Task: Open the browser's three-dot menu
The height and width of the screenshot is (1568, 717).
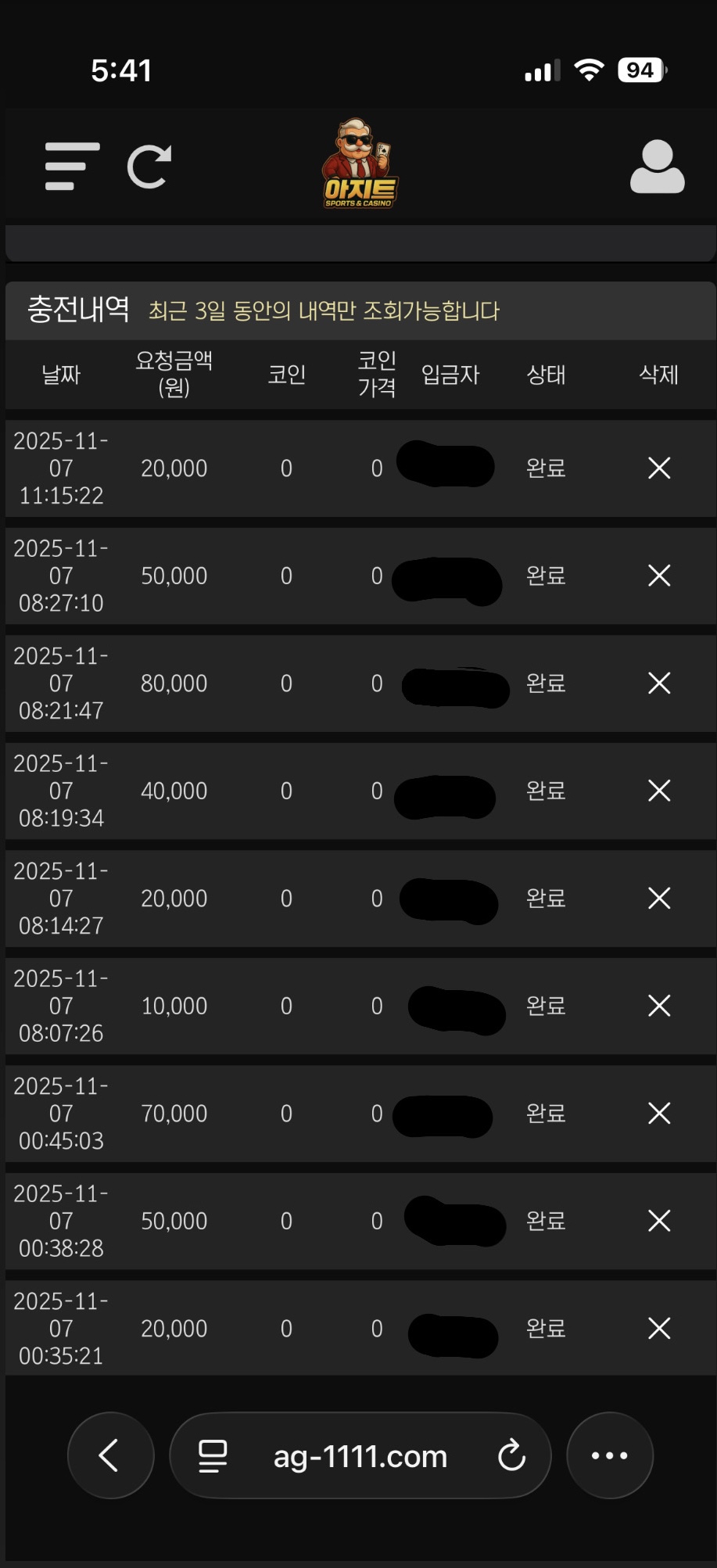Action: click(x=609, y=1455)
